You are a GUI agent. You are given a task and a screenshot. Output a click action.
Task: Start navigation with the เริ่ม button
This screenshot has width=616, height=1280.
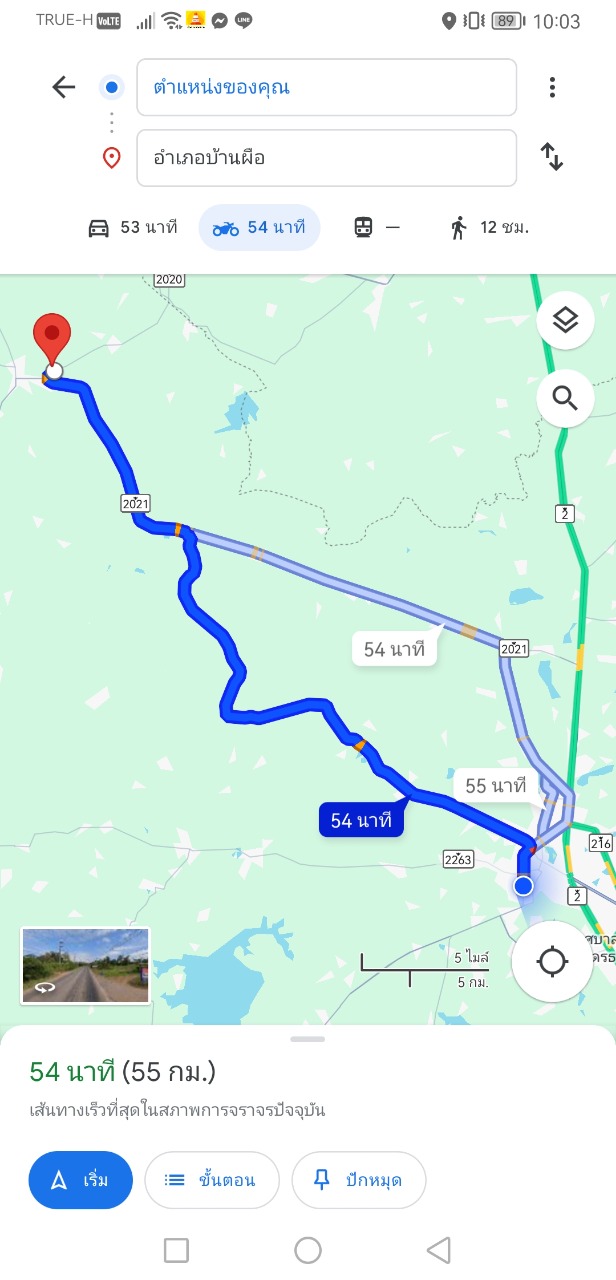point(81,1180)
